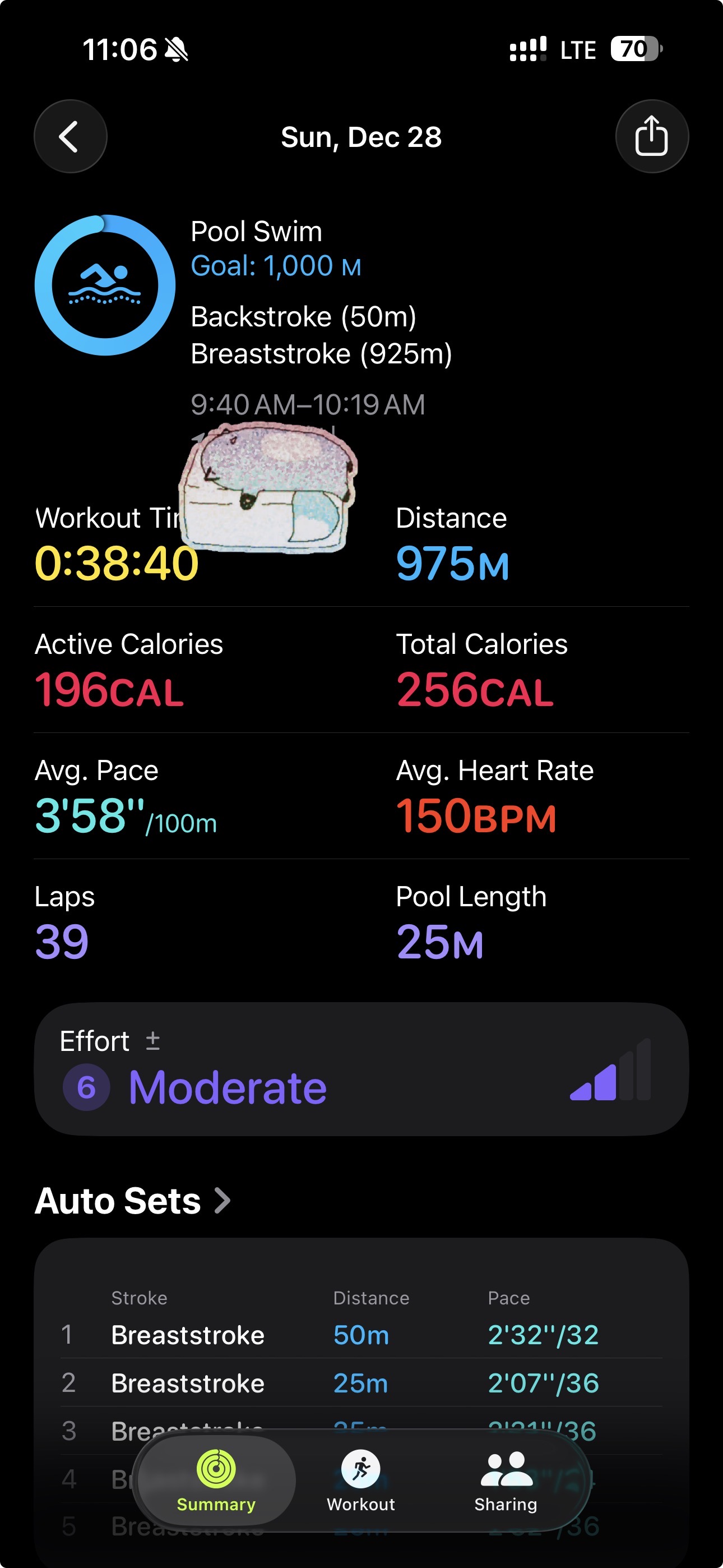The width and height of the screenshot is (723, 1568).
Task: Share this pool swim workout
Action: (651, 136)
